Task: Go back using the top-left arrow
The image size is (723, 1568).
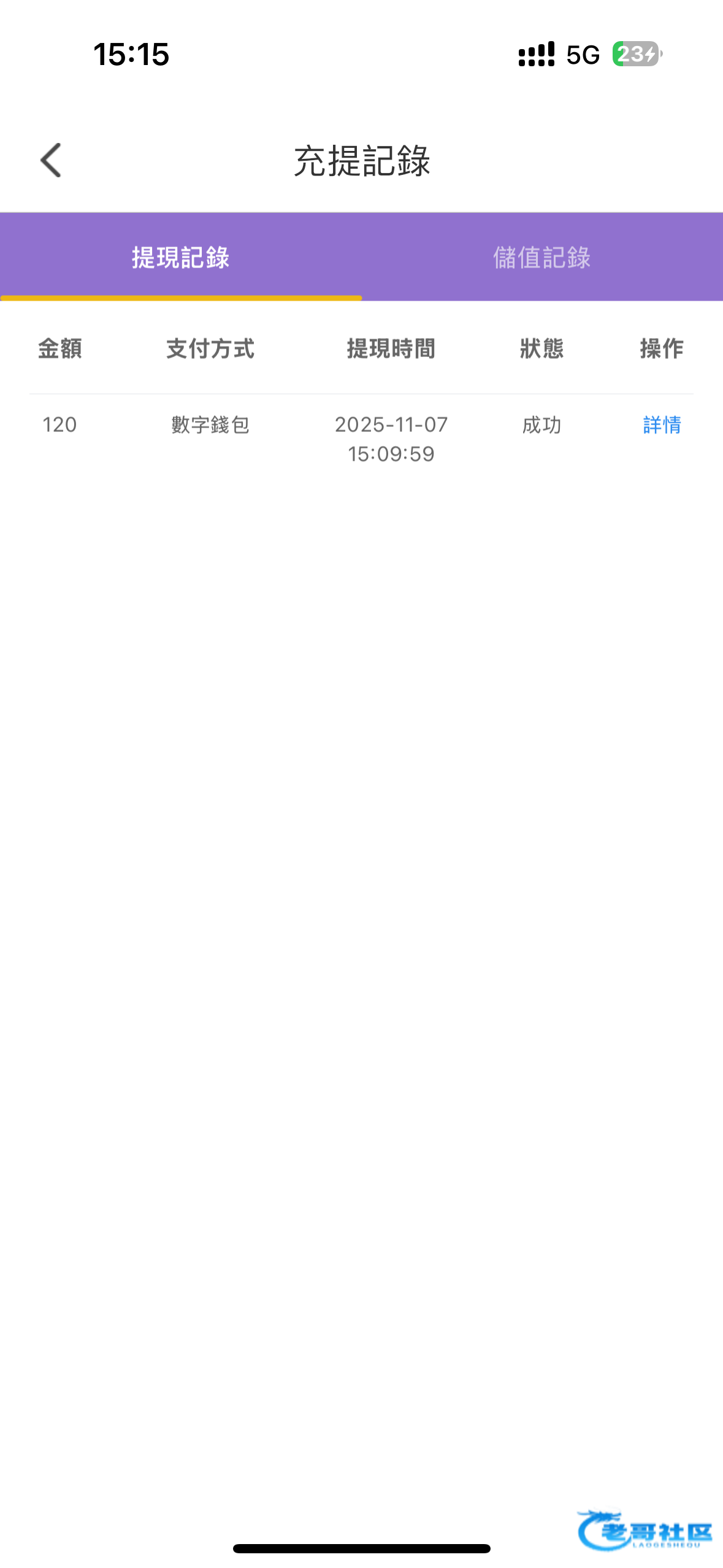Action: pos(51,160)
